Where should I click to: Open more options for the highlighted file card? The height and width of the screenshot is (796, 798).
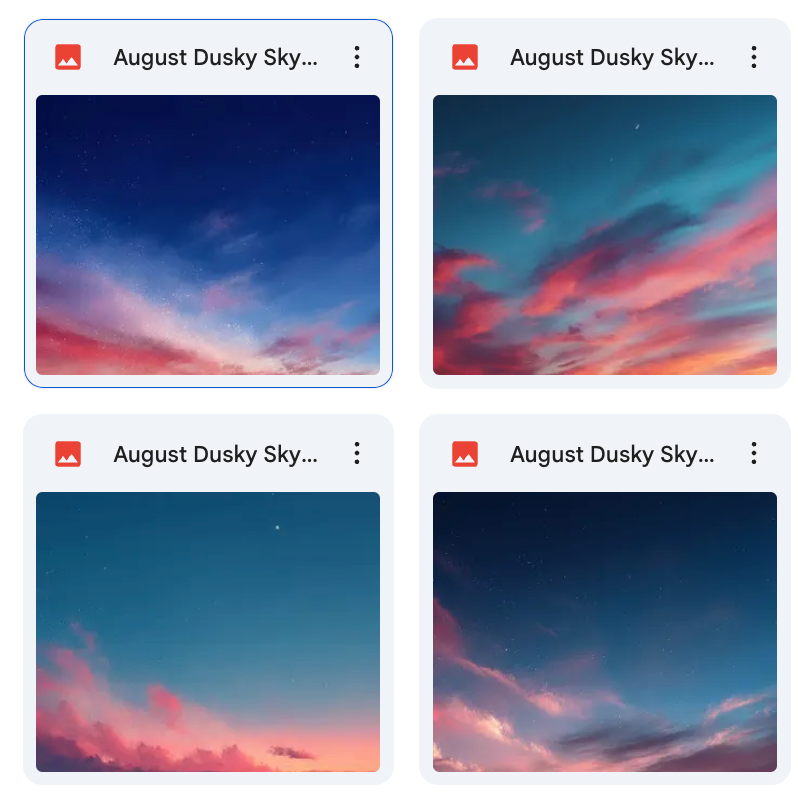coord(357,57)
